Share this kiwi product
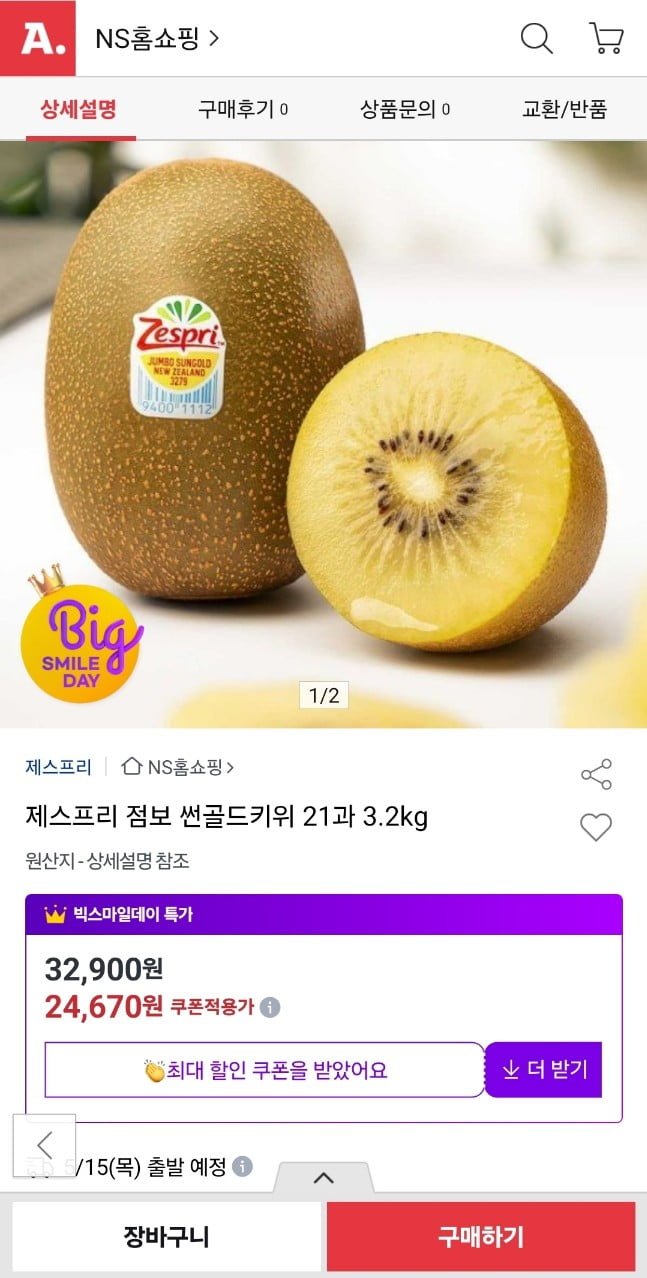 (596, 775)
